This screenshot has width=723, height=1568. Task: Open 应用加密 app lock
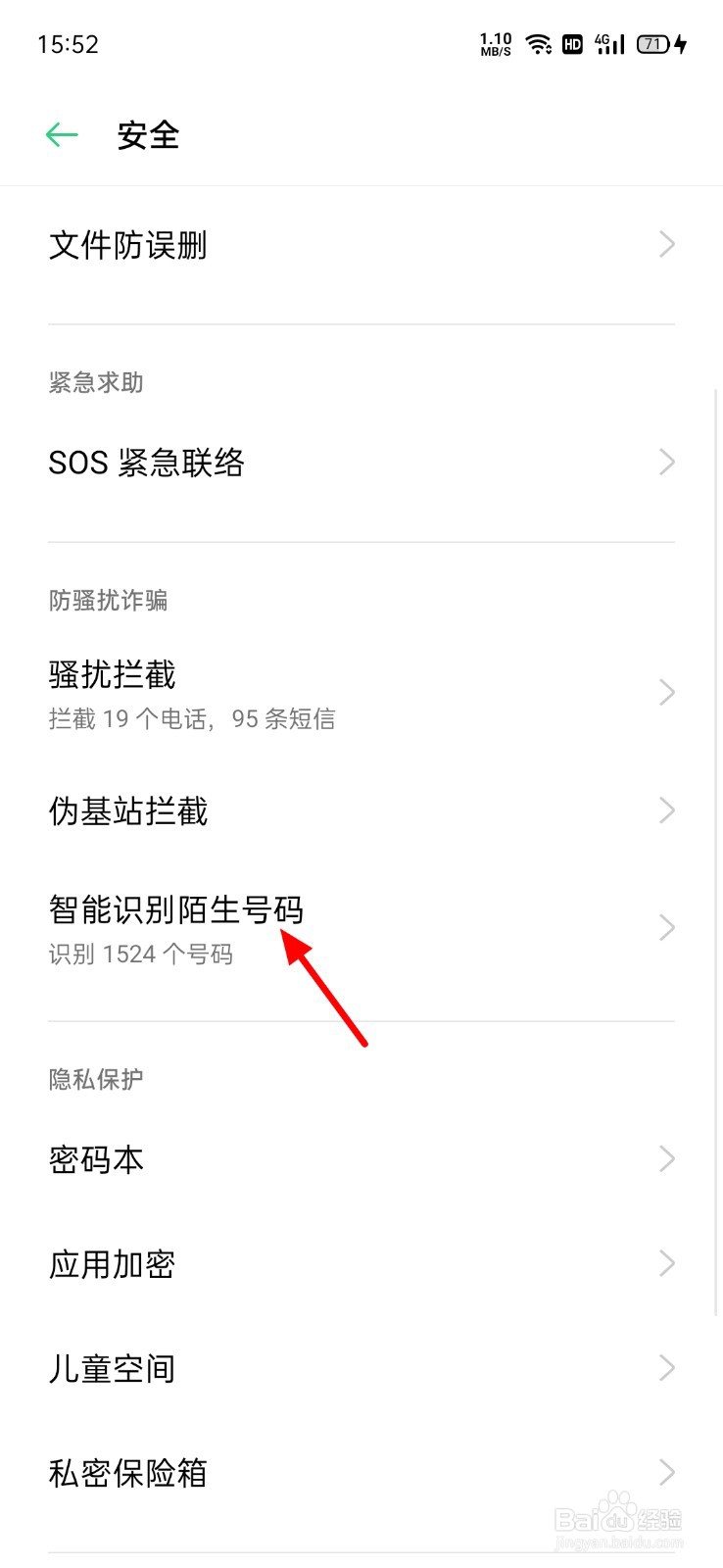(x=112, y=1264)
